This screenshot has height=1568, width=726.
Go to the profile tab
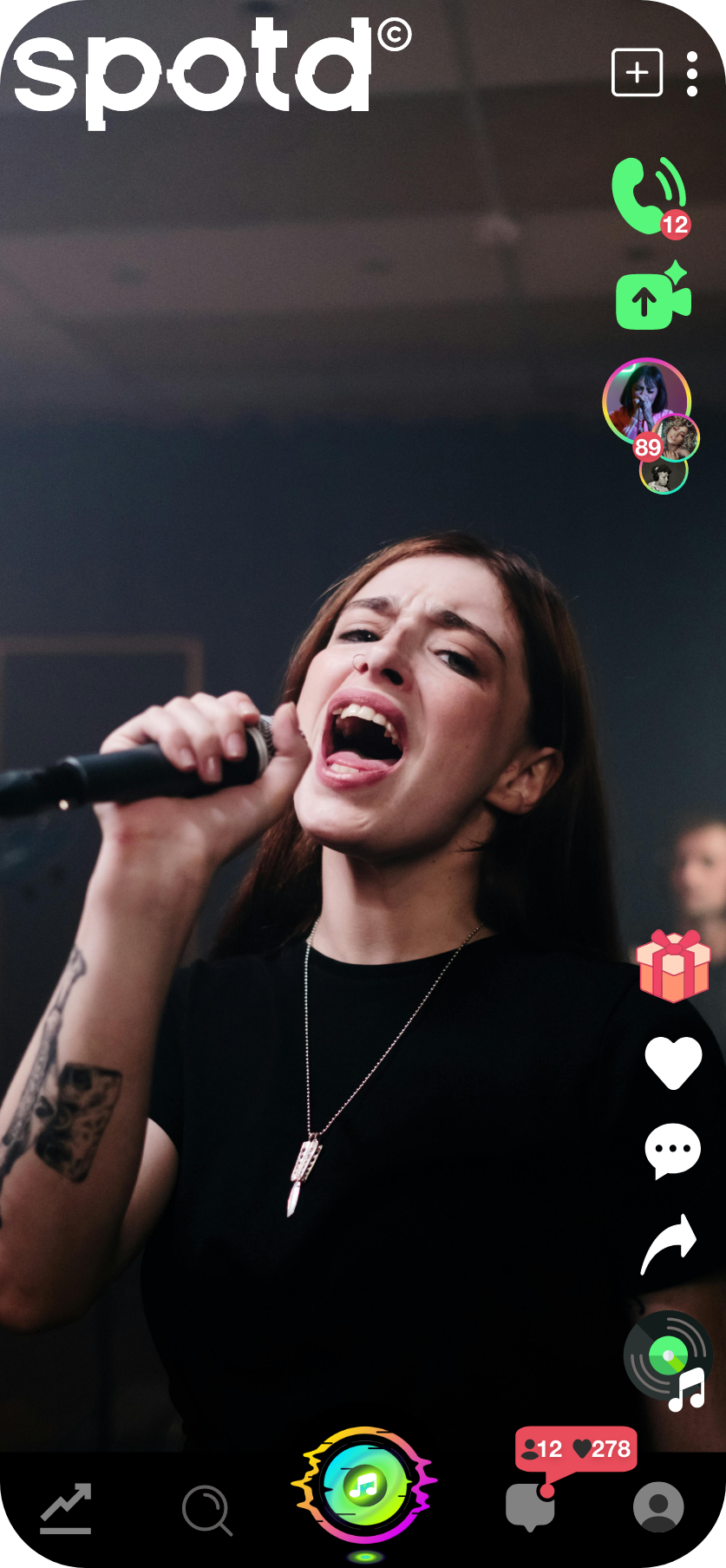(x=658, y=1507)
